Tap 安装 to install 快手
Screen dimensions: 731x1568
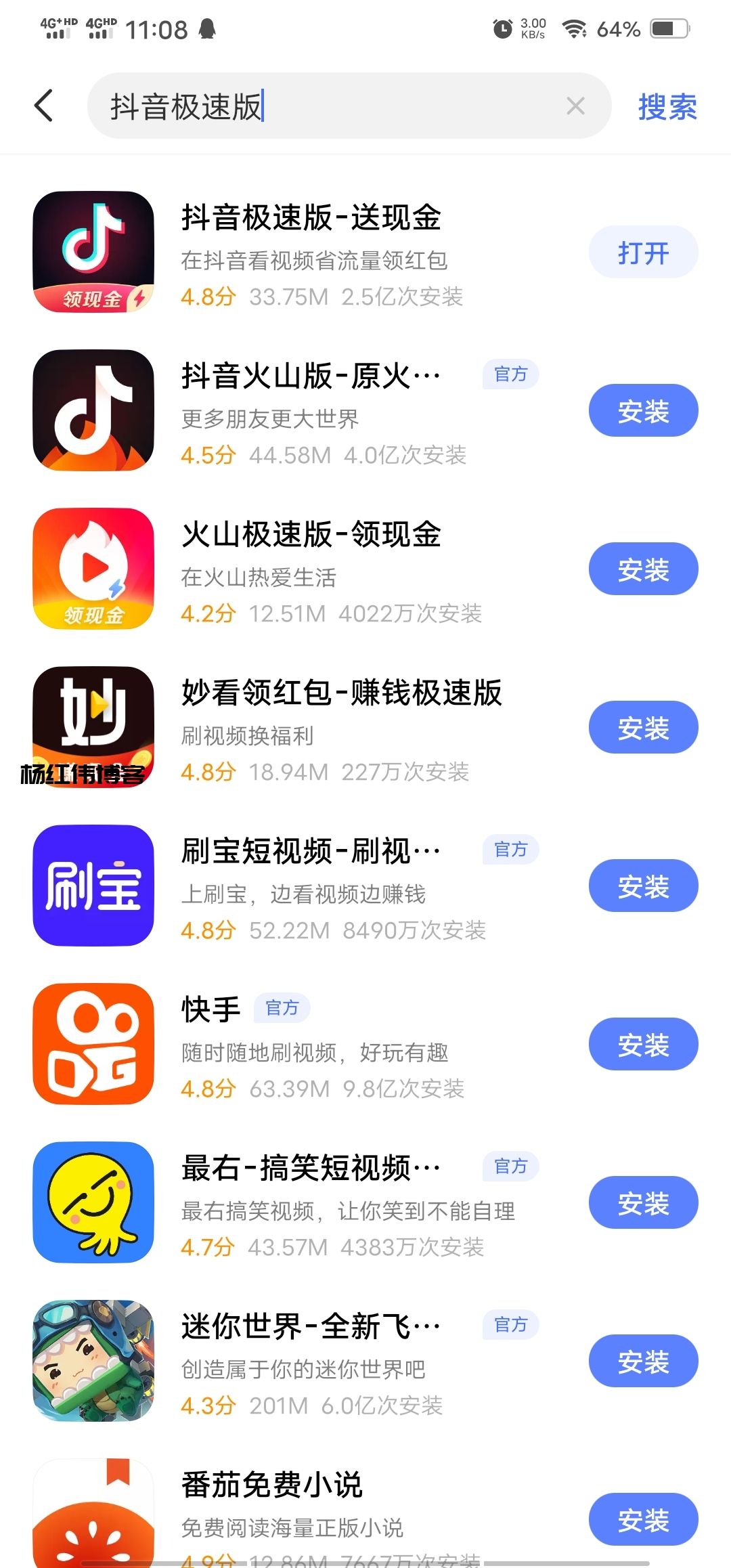pos(643,1044)
